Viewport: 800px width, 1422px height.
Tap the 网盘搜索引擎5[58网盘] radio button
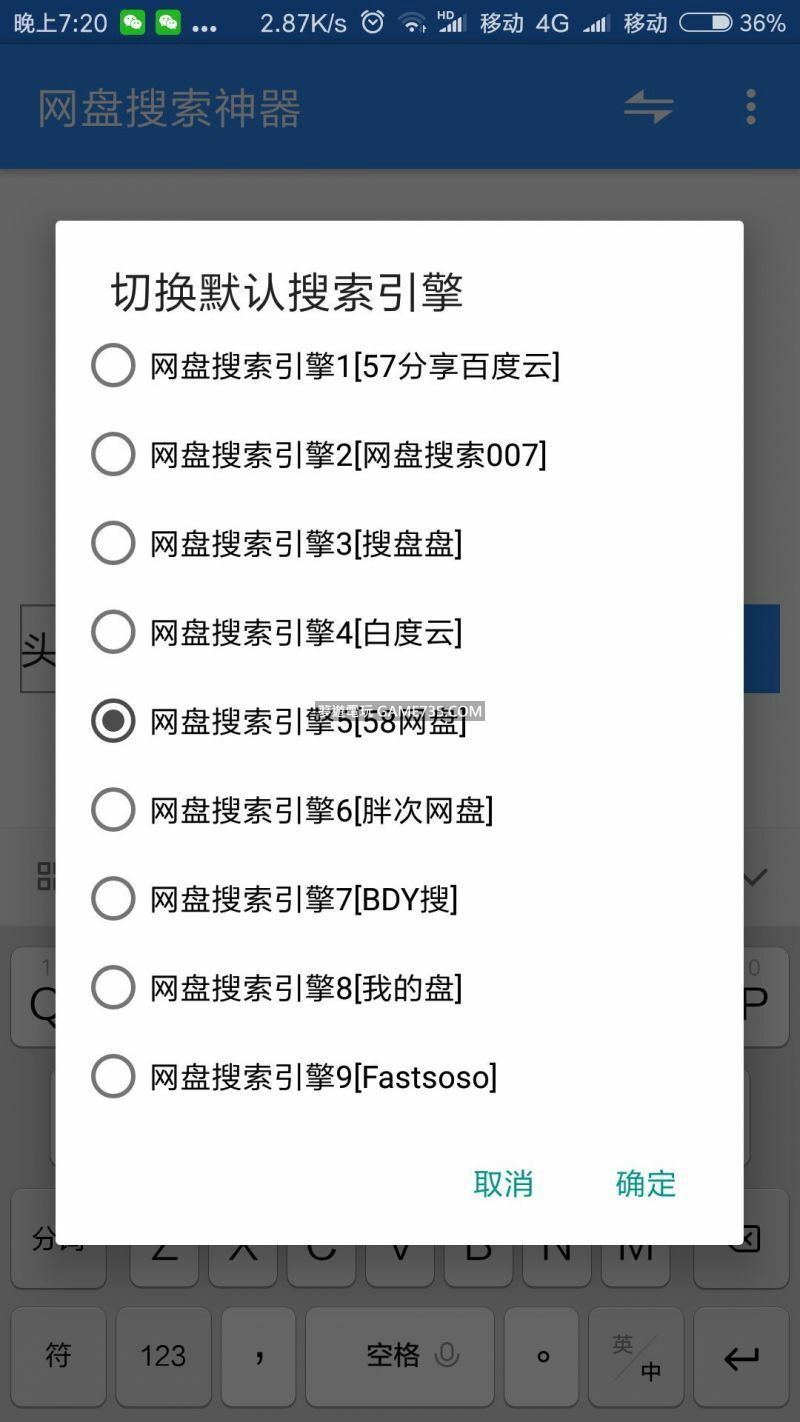(x=113, y=721)
